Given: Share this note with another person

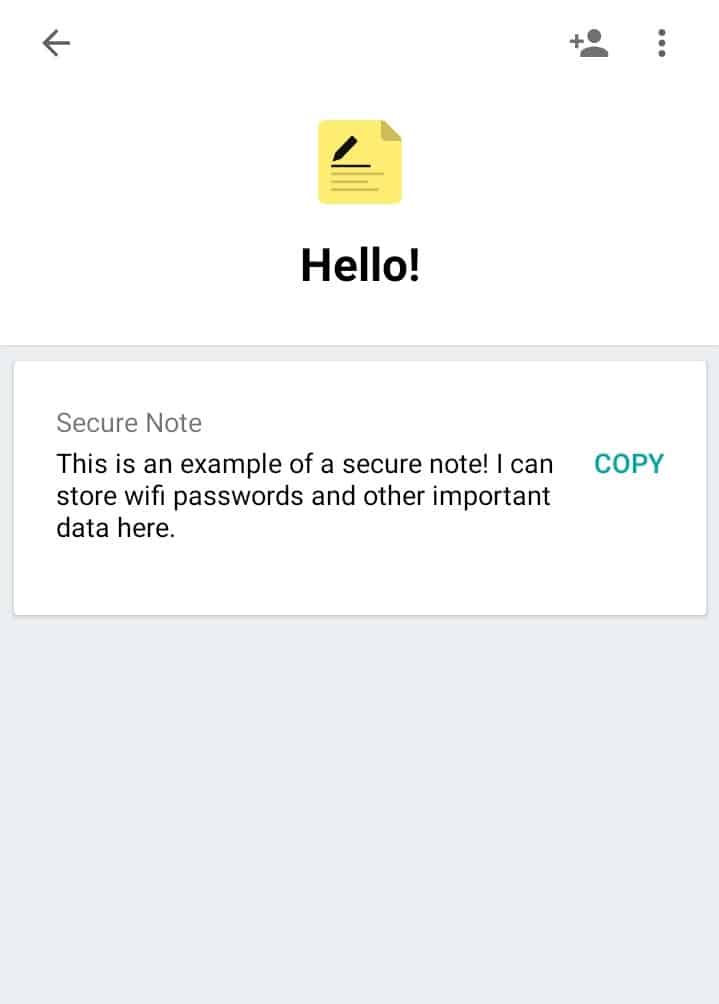Looking at the screenshot, I should pos(589,43).
